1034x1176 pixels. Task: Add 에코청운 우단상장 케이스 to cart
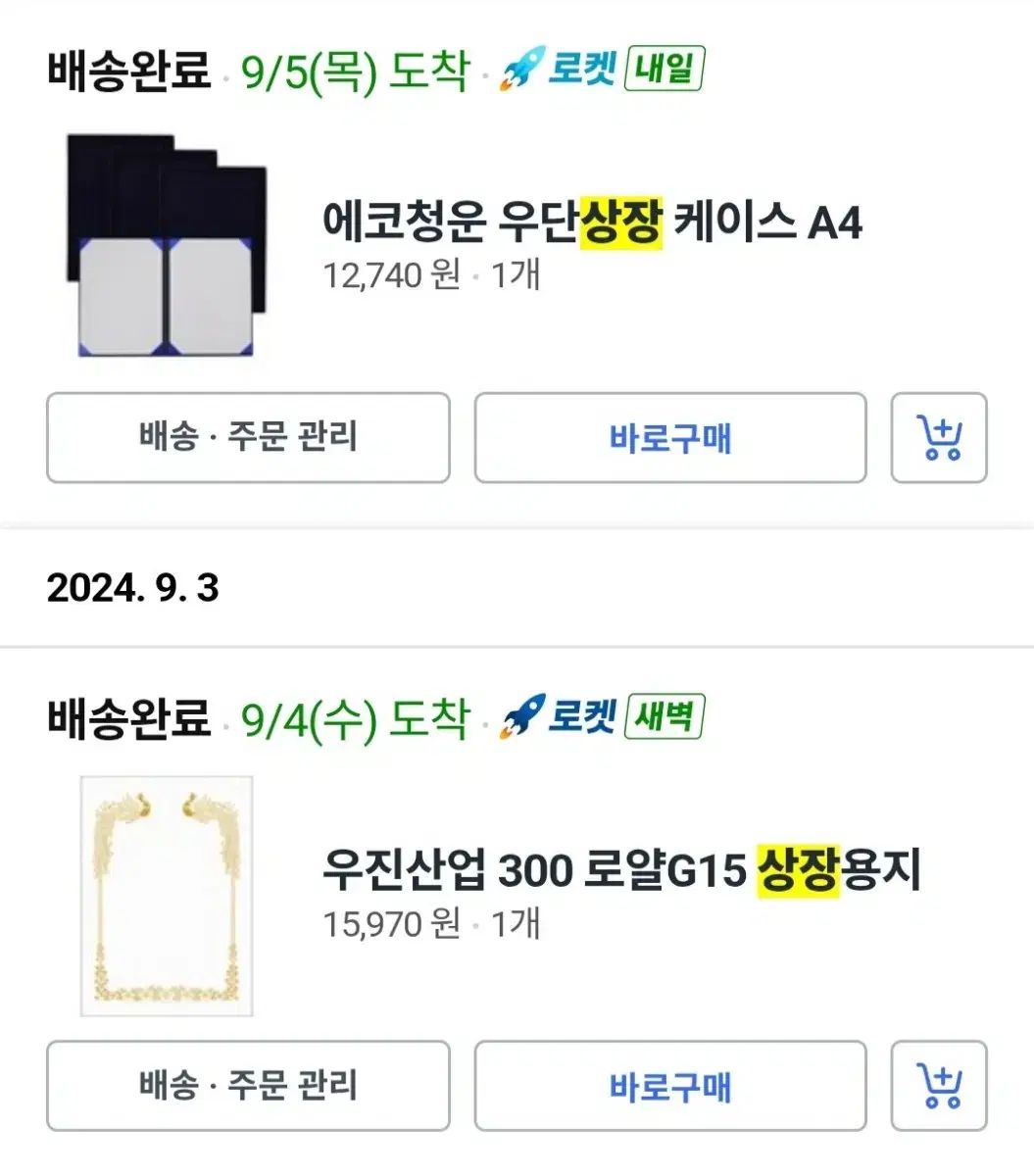[x=938, y=437]
